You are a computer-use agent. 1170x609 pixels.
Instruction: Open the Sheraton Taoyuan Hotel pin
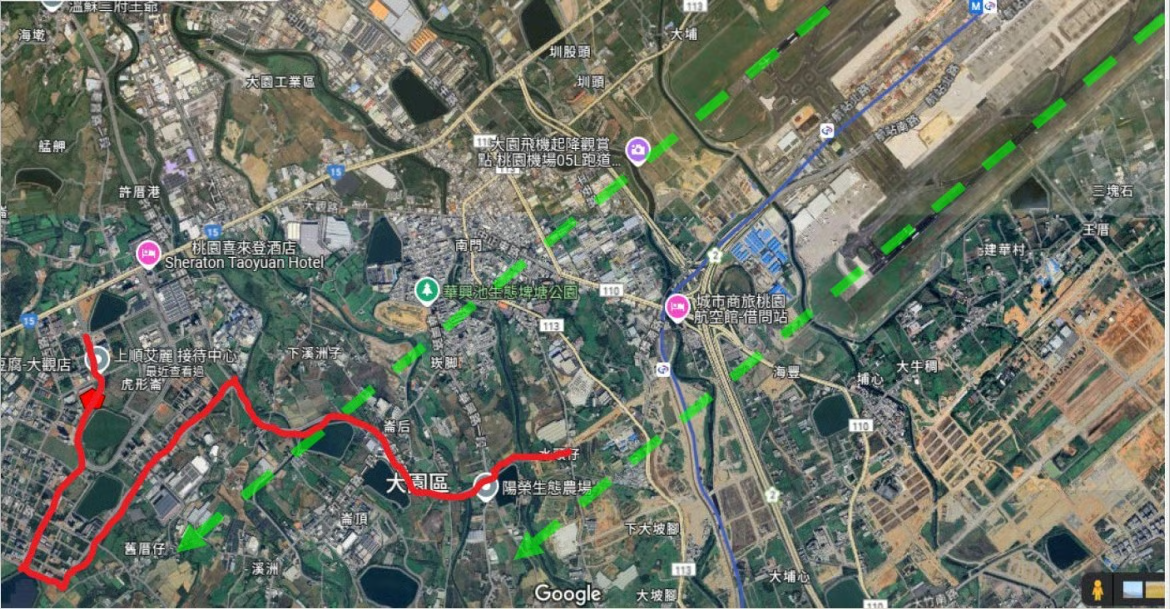pyautogui.click(x=149, y=254)
